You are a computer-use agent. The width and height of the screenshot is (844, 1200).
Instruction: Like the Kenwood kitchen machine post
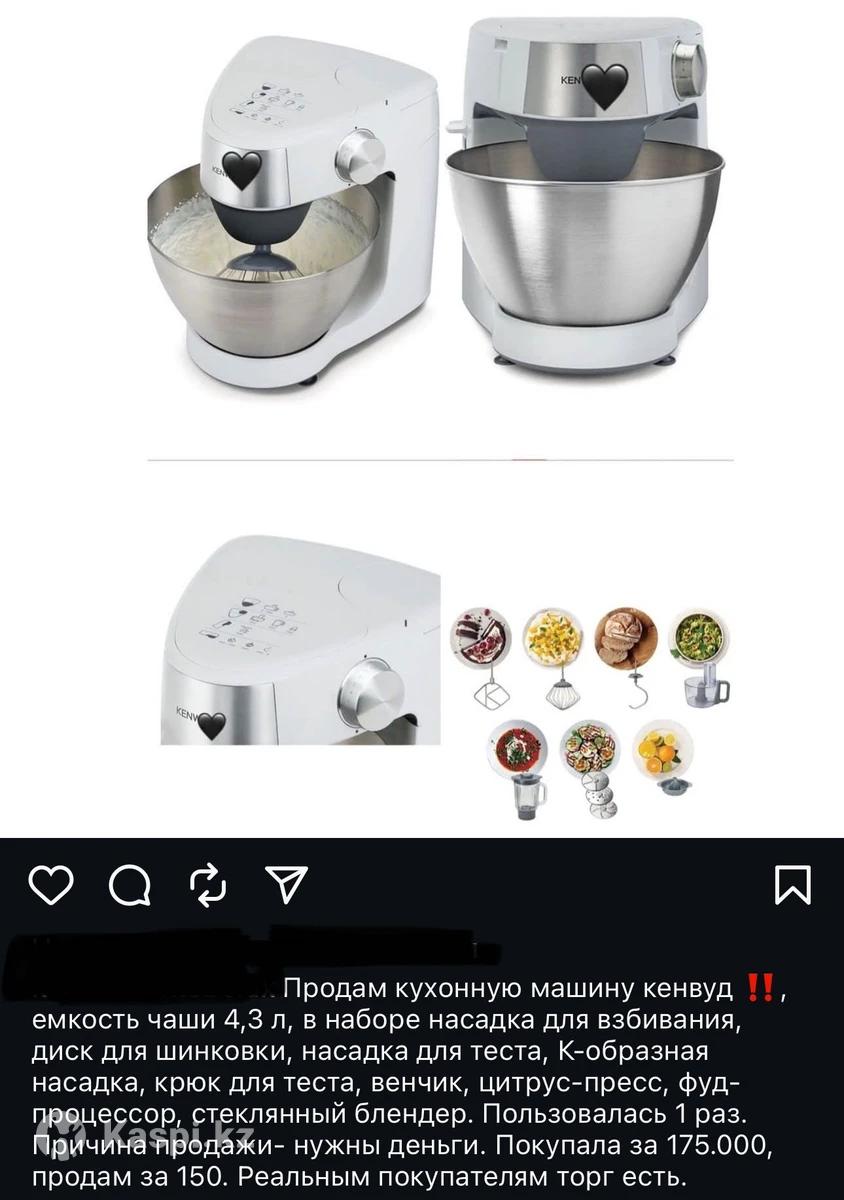click(50, 885)
